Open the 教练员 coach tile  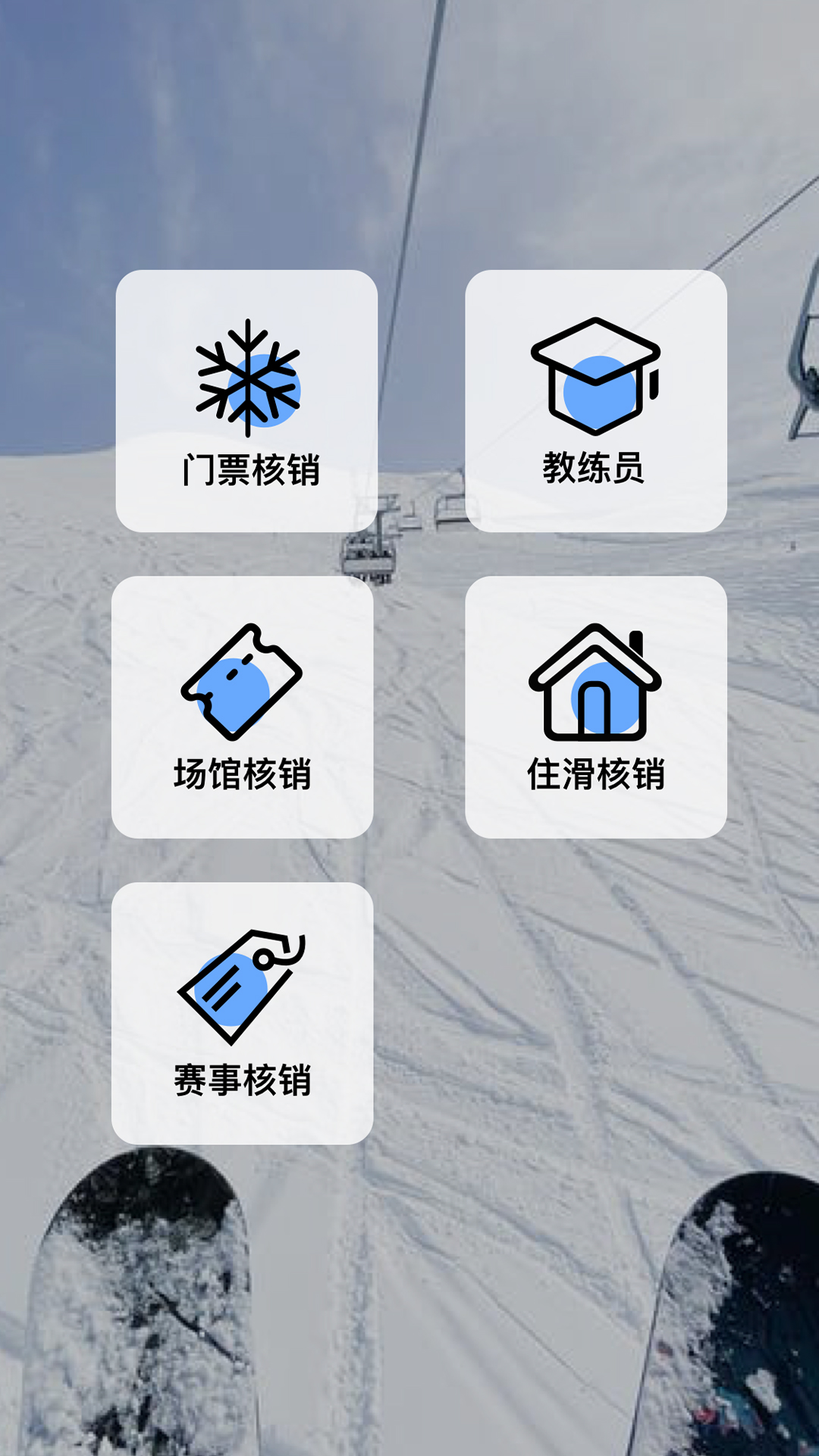click(595, 400)
